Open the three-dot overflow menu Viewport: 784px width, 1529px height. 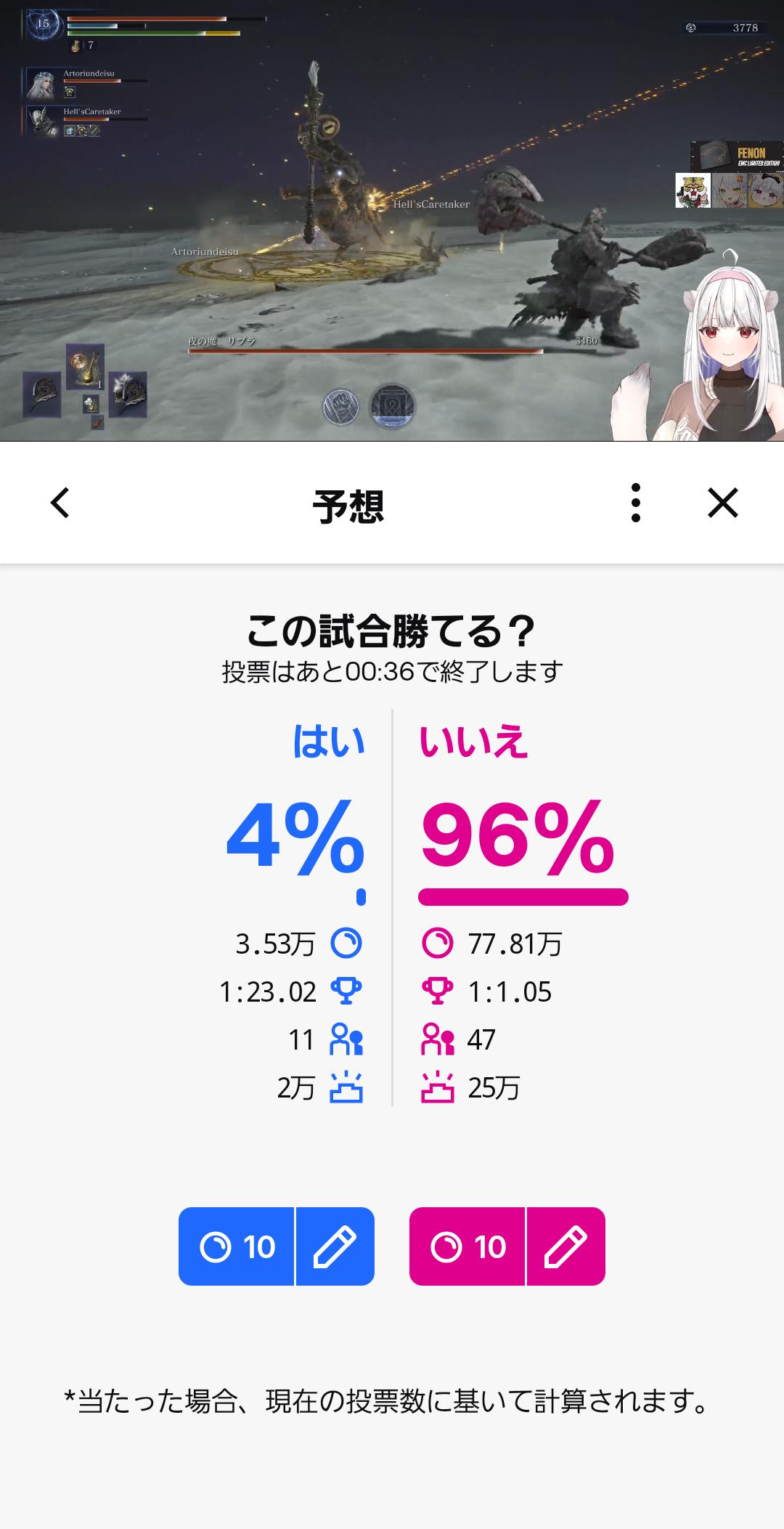point(635,503)
